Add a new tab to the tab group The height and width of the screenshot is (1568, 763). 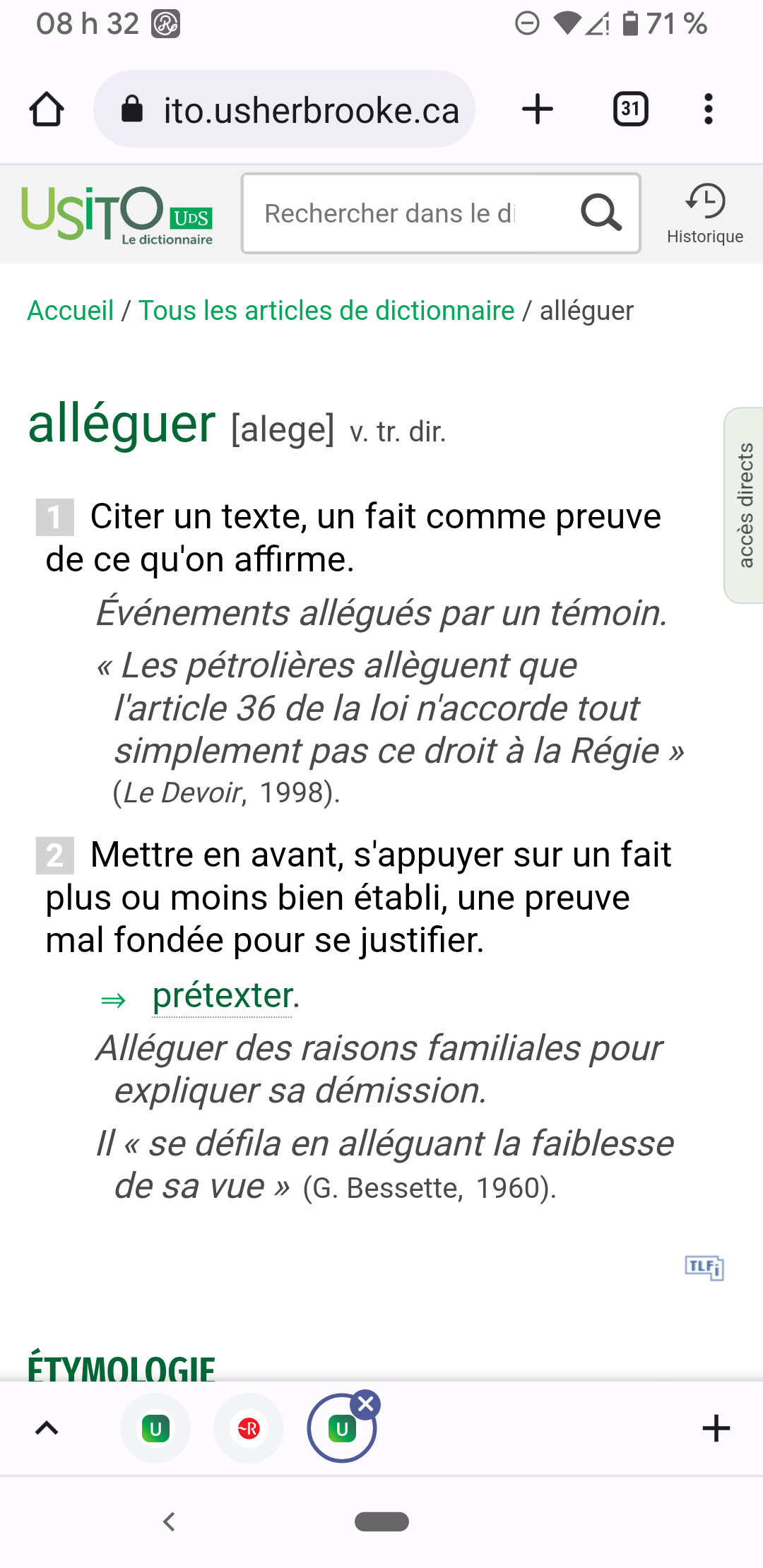click(716, 1428)
